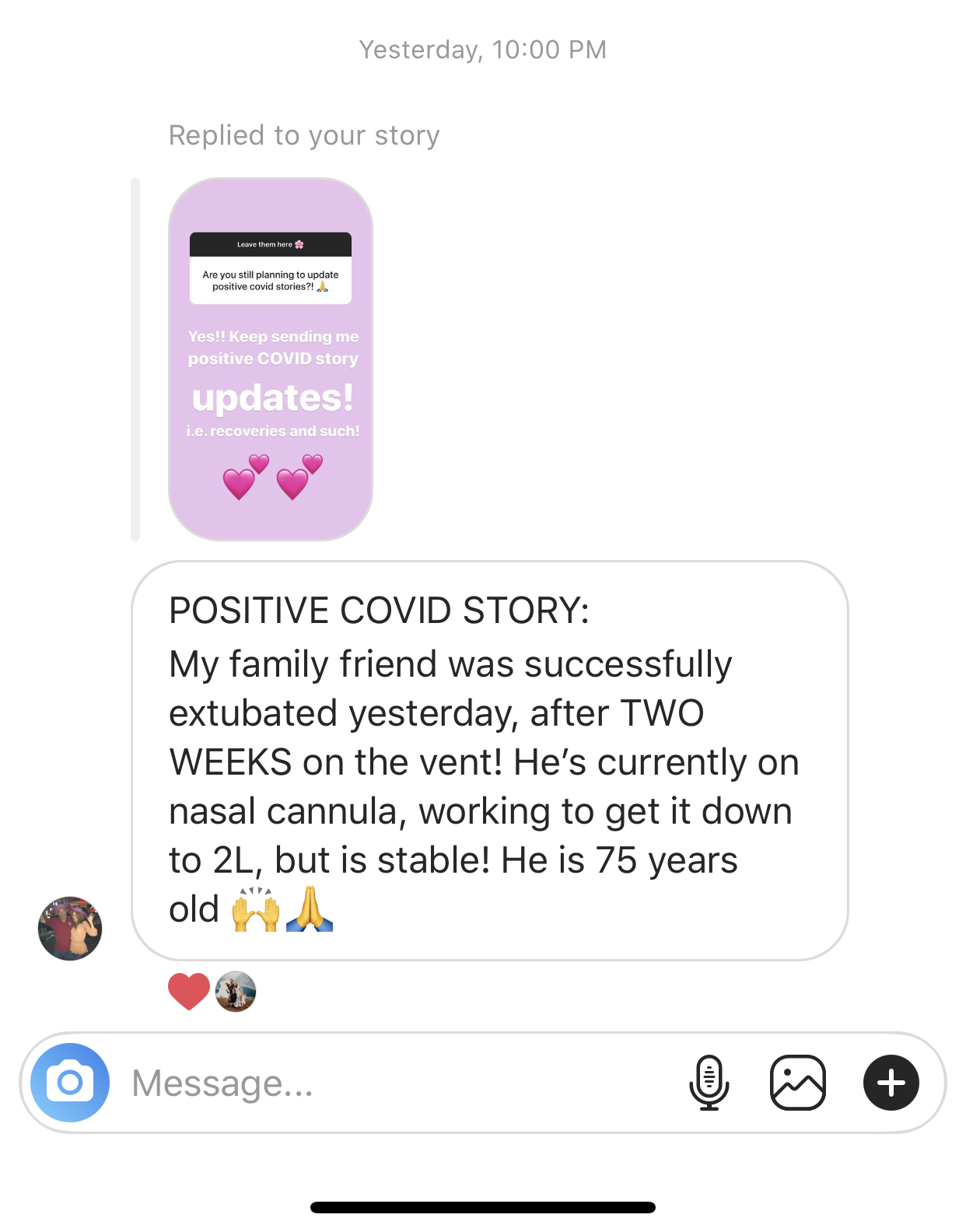966x1232 pixels.
Task: Open the photo gallery picker
Action: (797, 1082)
